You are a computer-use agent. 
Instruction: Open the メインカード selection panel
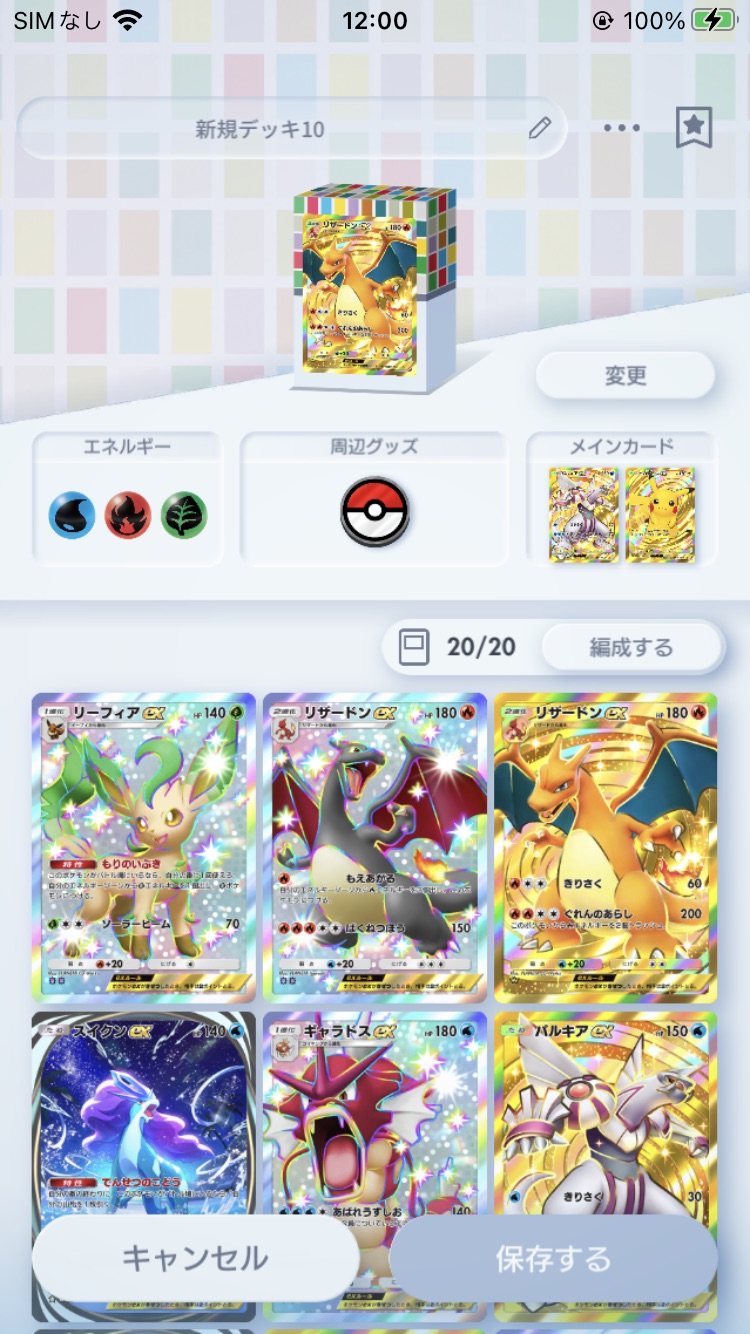(x=621, y=500)
